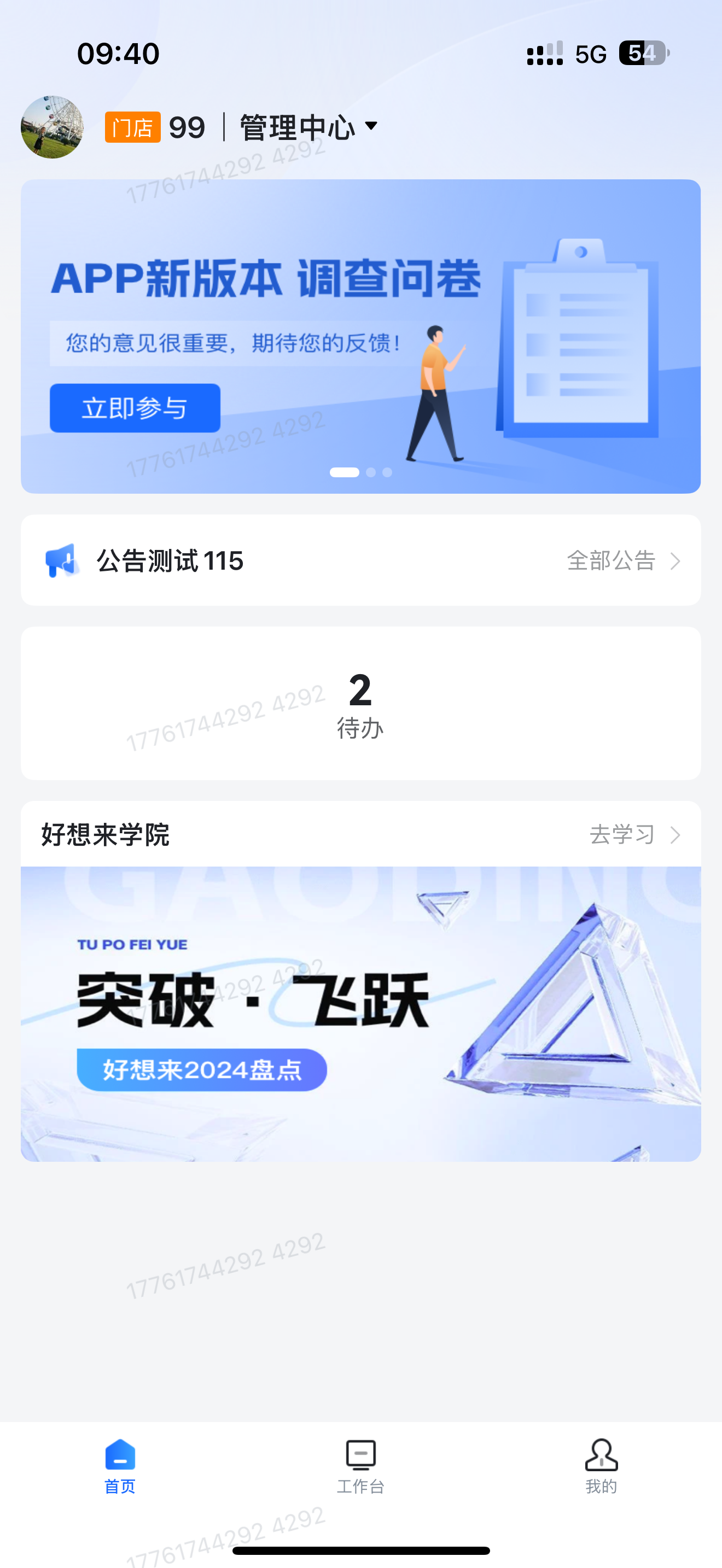The image size is (722, 1568).
Task: Select the 工作台 workbench icon
Action: 360,1454
